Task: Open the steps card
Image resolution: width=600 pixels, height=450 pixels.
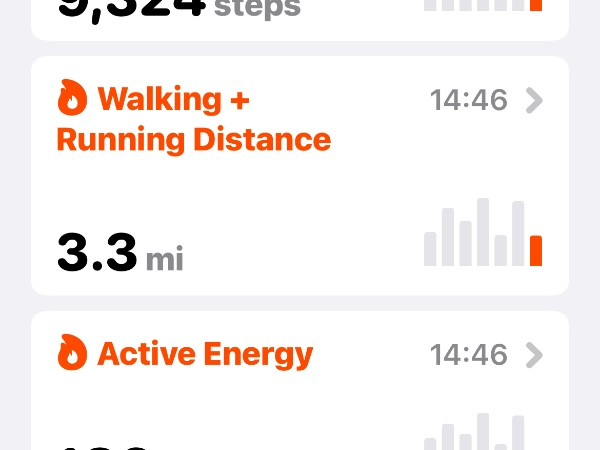Action: pos(300,15)
